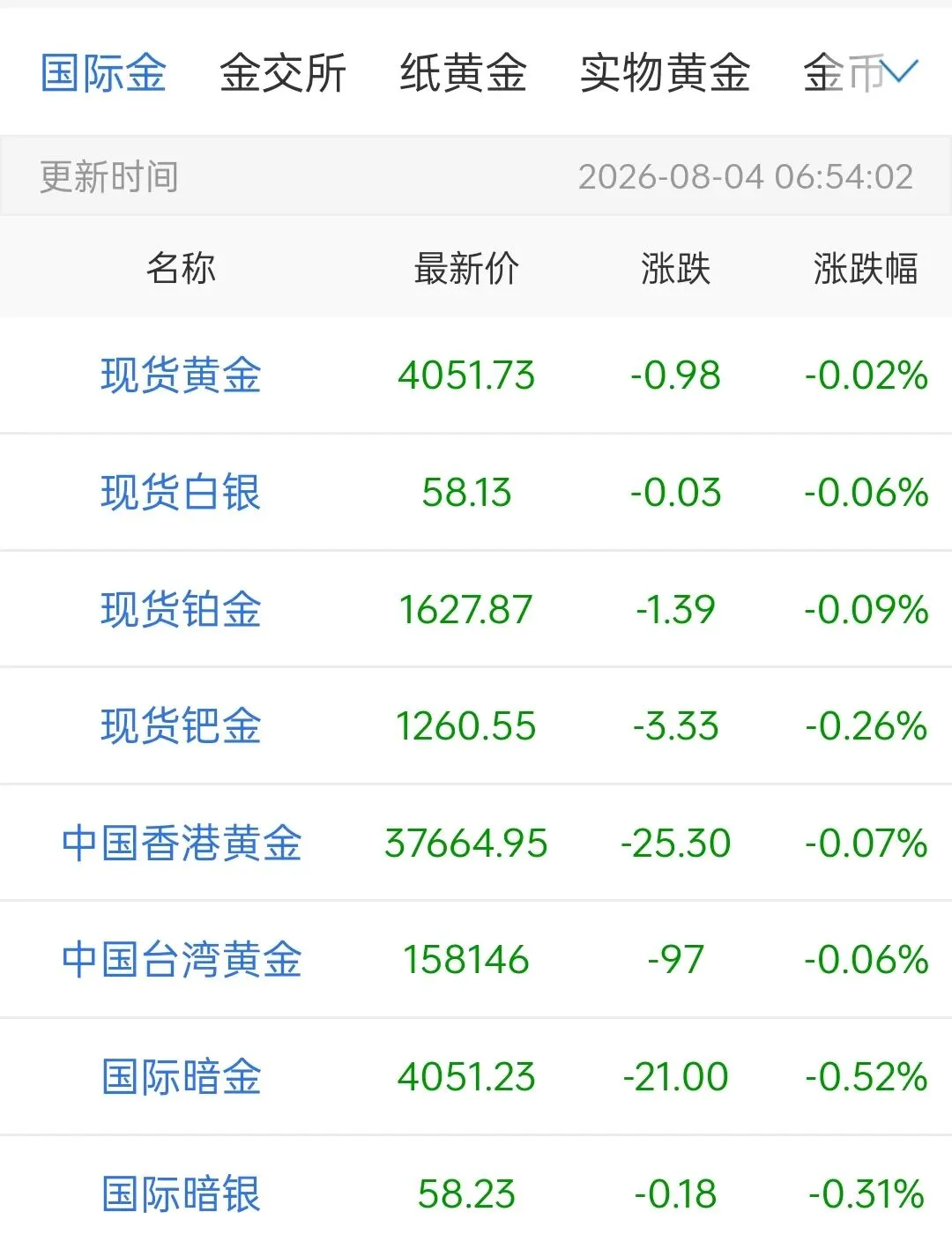The width and height of the screenshot is (952, 1249).
Task: Switch to the 纸黄金 tab
Action: (x=463, y=73)
